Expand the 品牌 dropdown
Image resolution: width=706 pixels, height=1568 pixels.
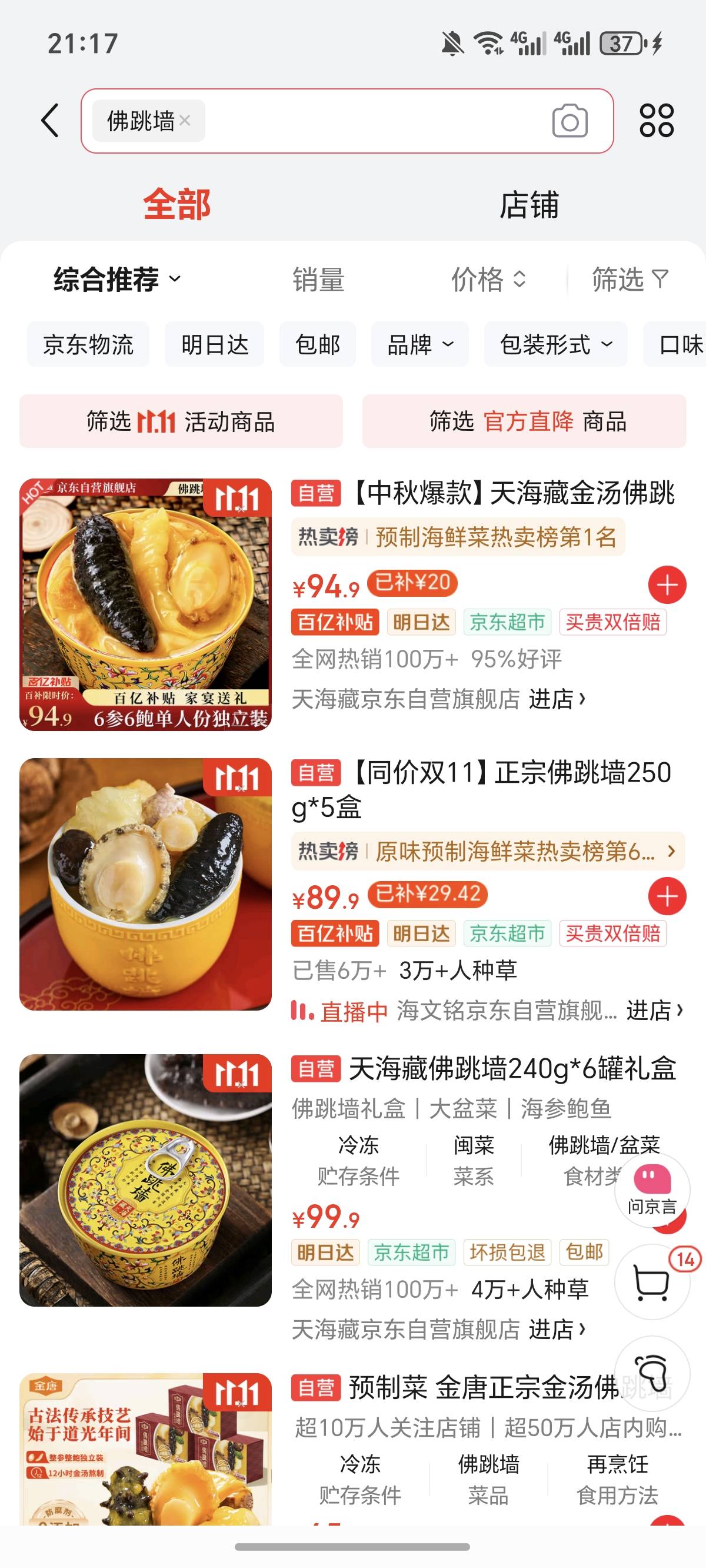coord(420,344)
